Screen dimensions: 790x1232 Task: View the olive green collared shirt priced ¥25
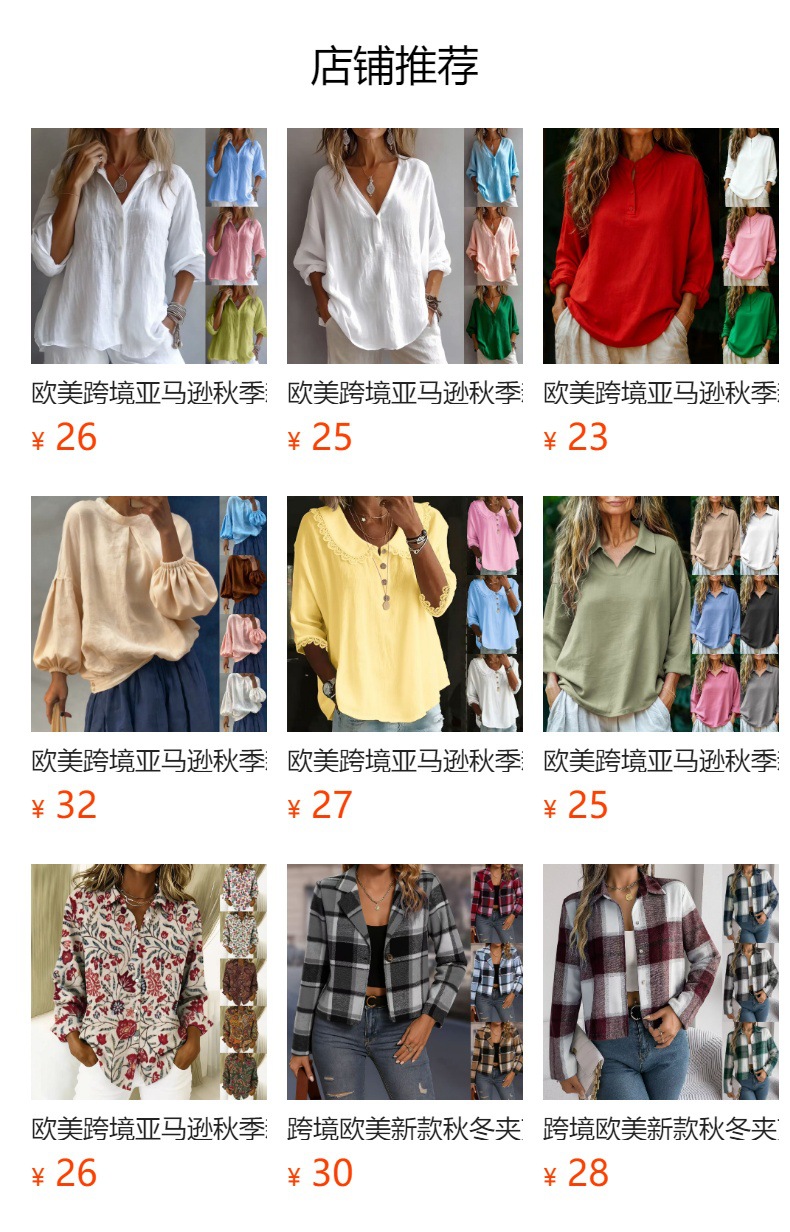661,614
